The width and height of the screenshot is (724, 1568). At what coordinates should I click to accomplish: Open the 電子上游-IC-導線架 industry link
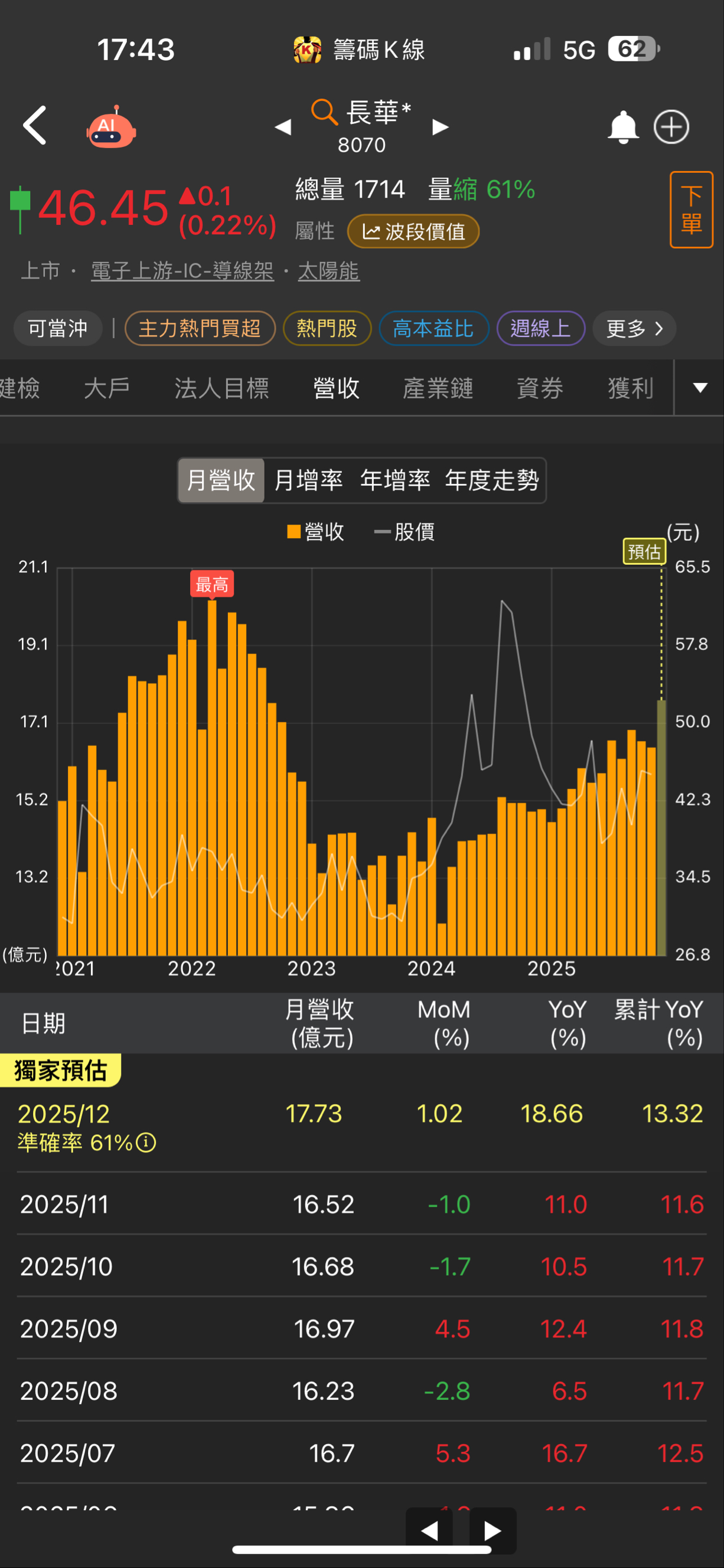182,271
